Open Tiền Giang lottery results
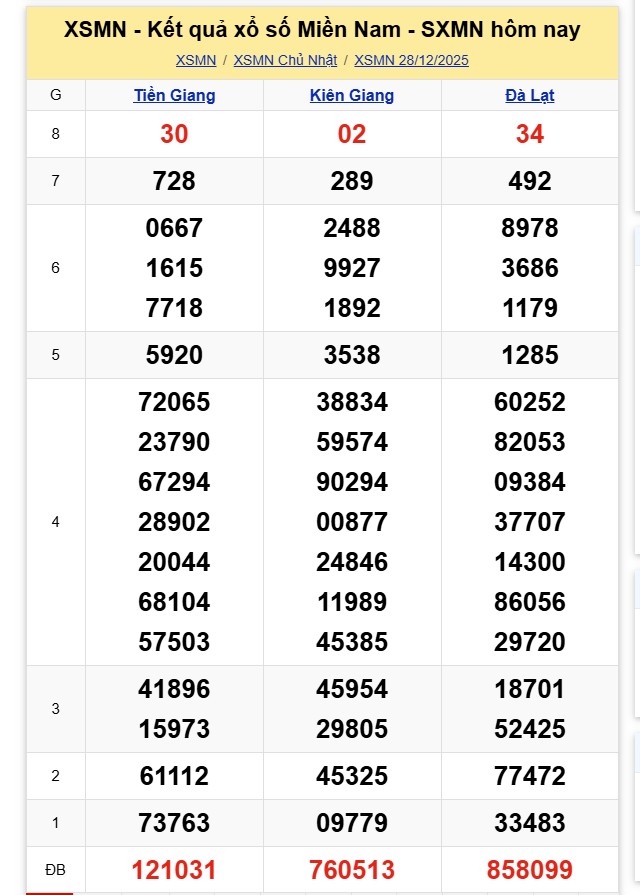 pos(174,96)
